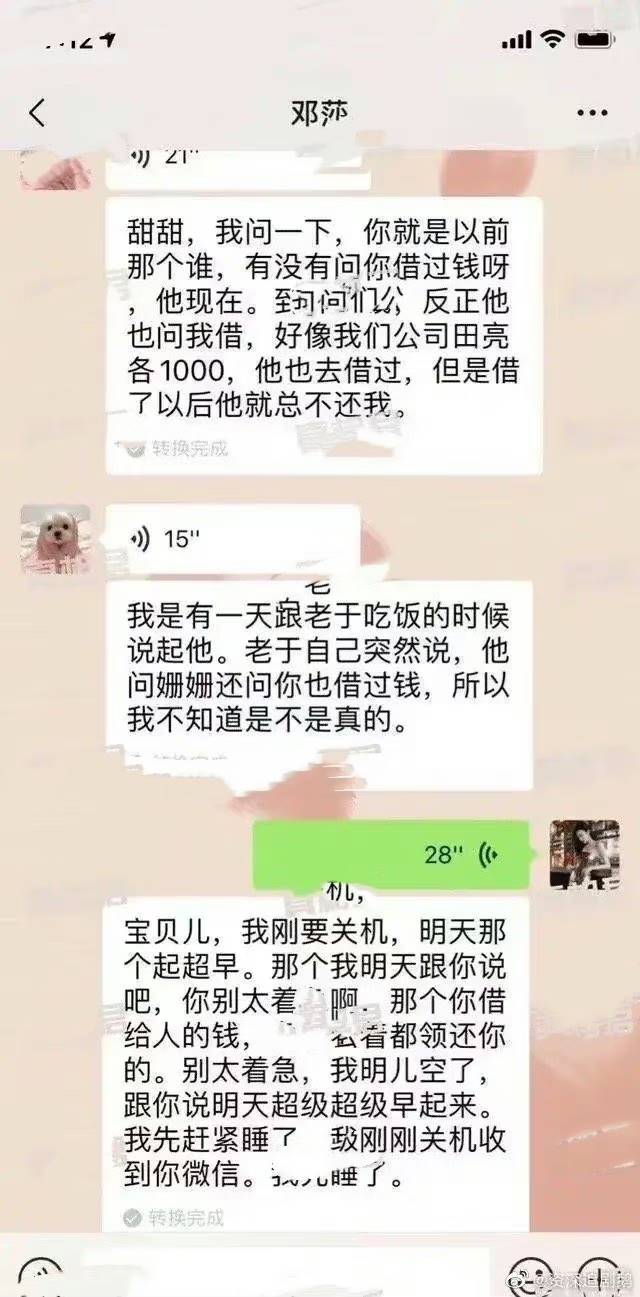Viewport: 640px width, 1297px height.
Task: Open the dog avatar's profile
Action: coord(56,539)
